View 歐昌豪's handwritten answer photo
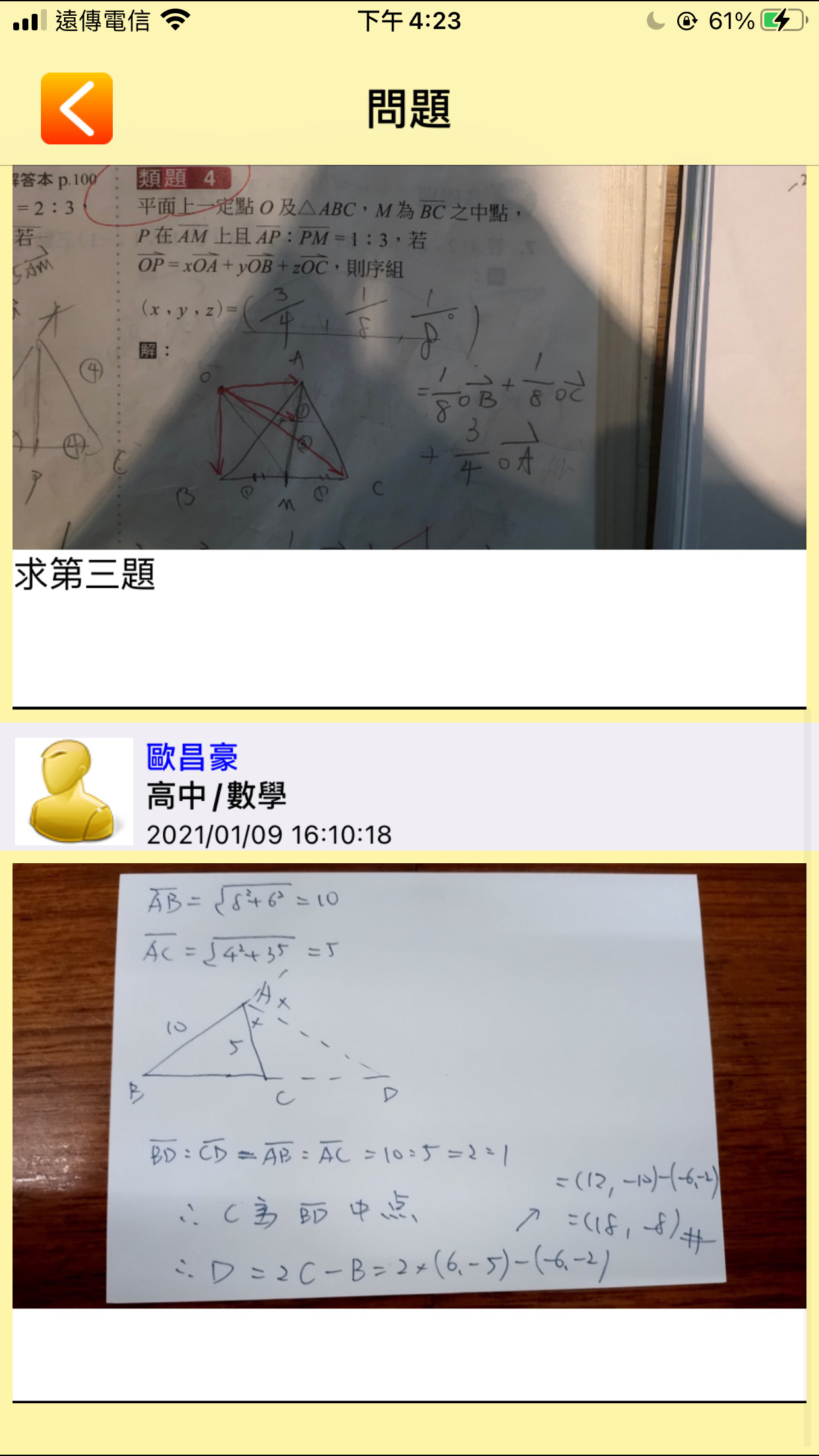Viewport: 819px width, 1456px height. pyautogui.click(x=409, y=1085)
